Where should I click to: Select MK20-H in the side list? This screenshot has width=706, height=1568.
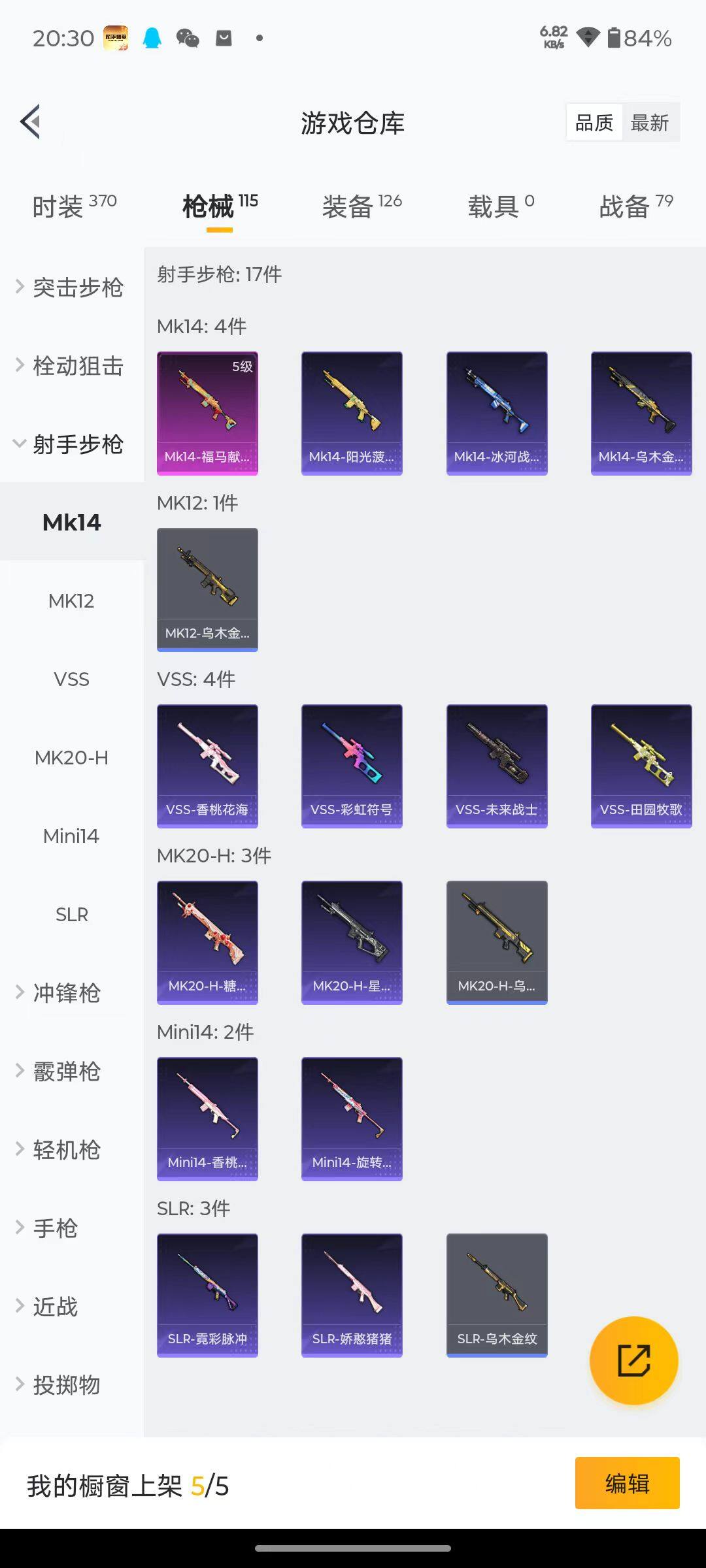(x=71, y=758)
